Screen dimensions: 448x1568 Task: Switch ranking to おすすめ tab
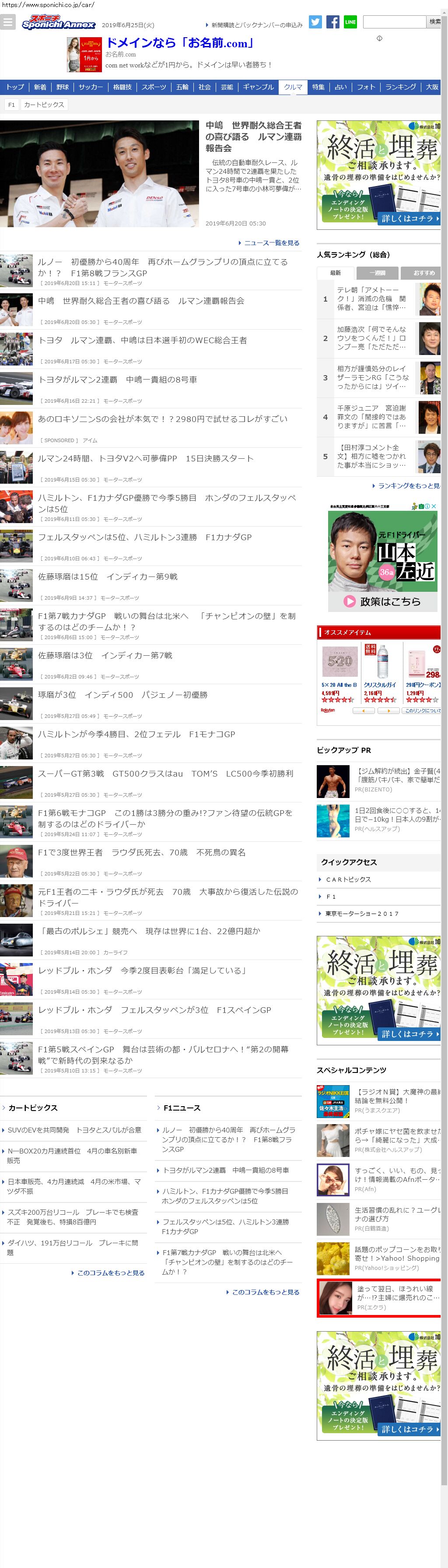pos(423,273)
